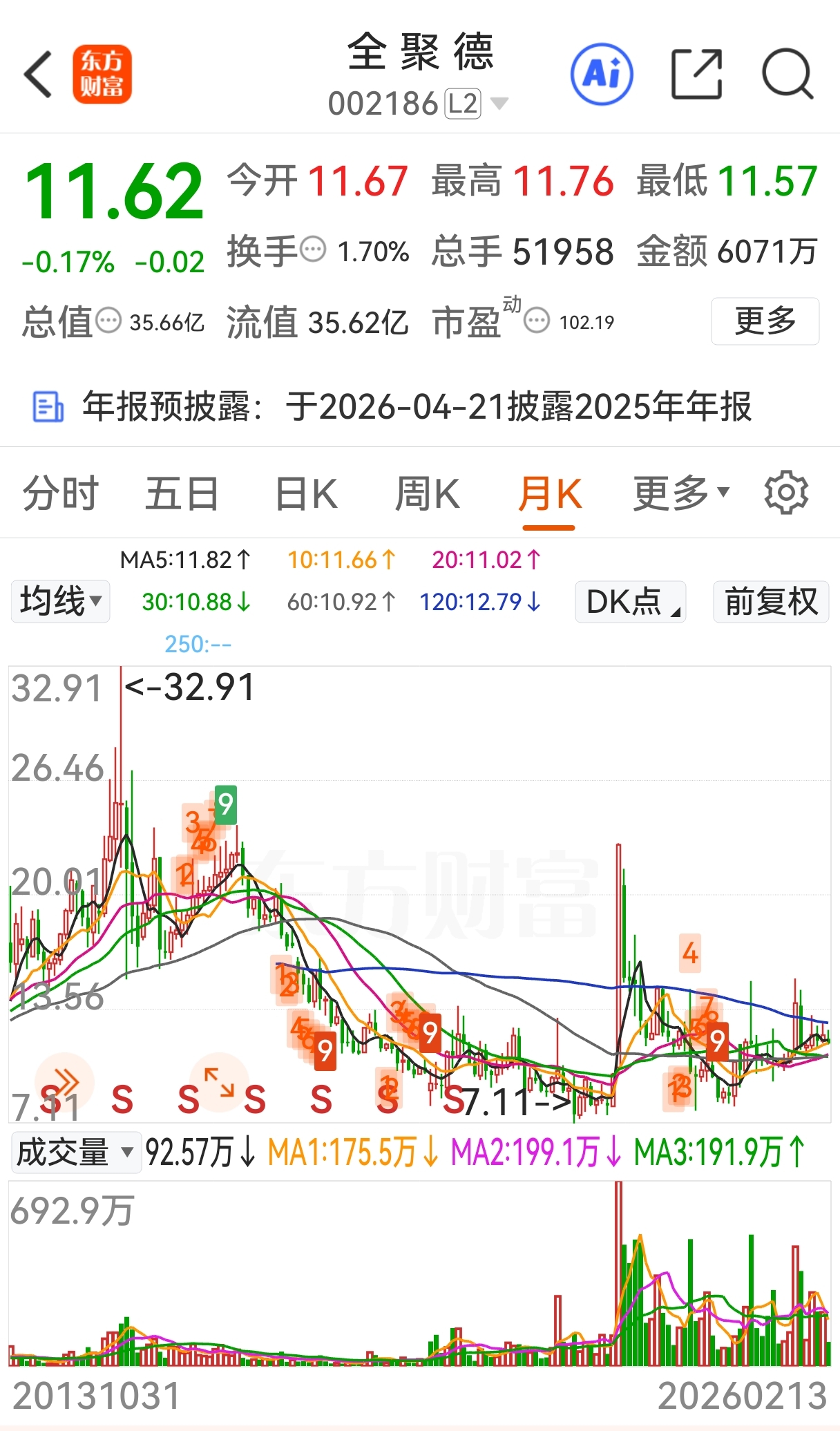Change the 前复权 adjustment mode
The height and width of the screenshot is (1431, 840).
click(x=771, y=601)
